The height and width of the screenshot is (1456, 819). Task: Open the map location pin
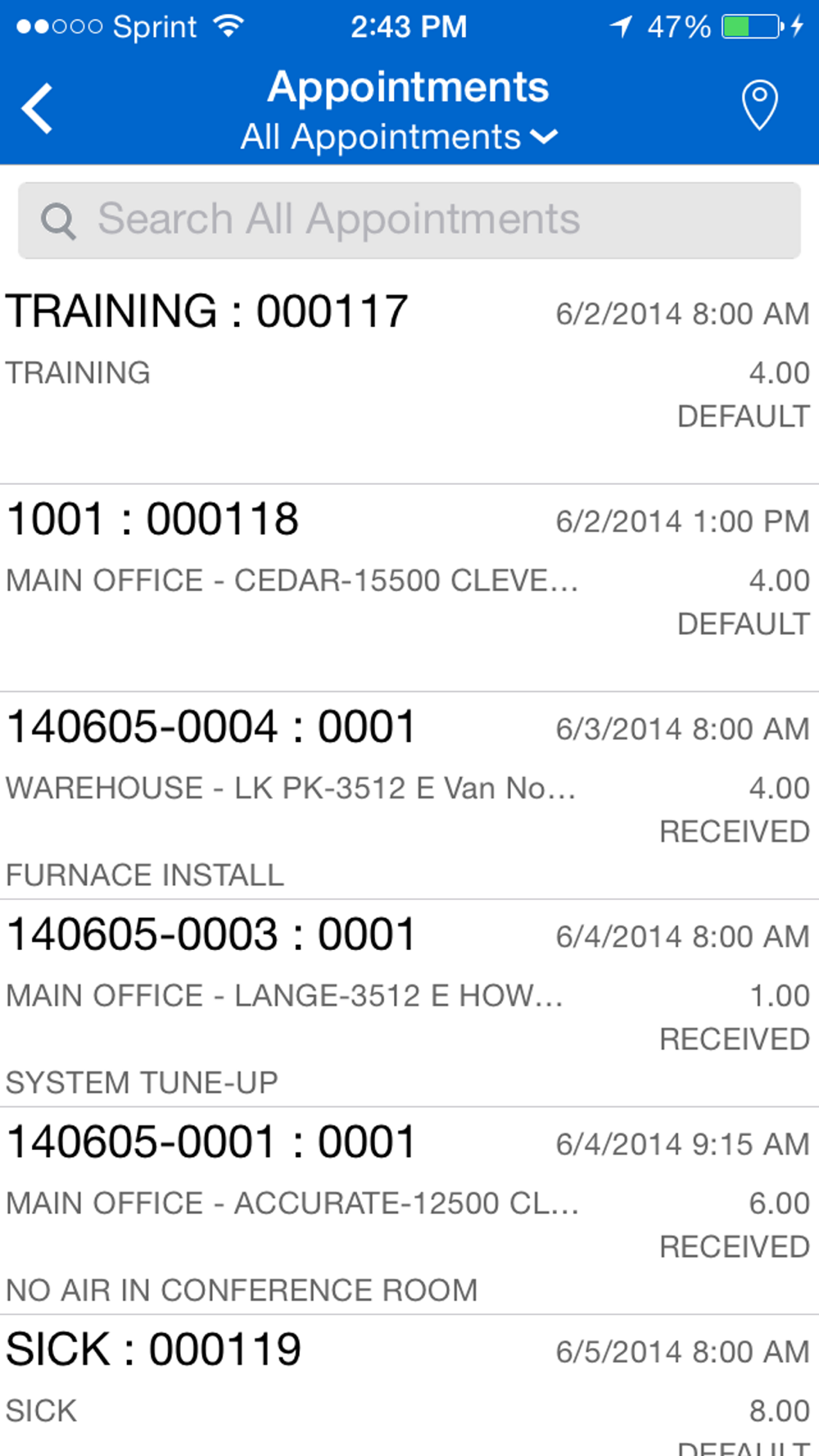click(759, 105)
